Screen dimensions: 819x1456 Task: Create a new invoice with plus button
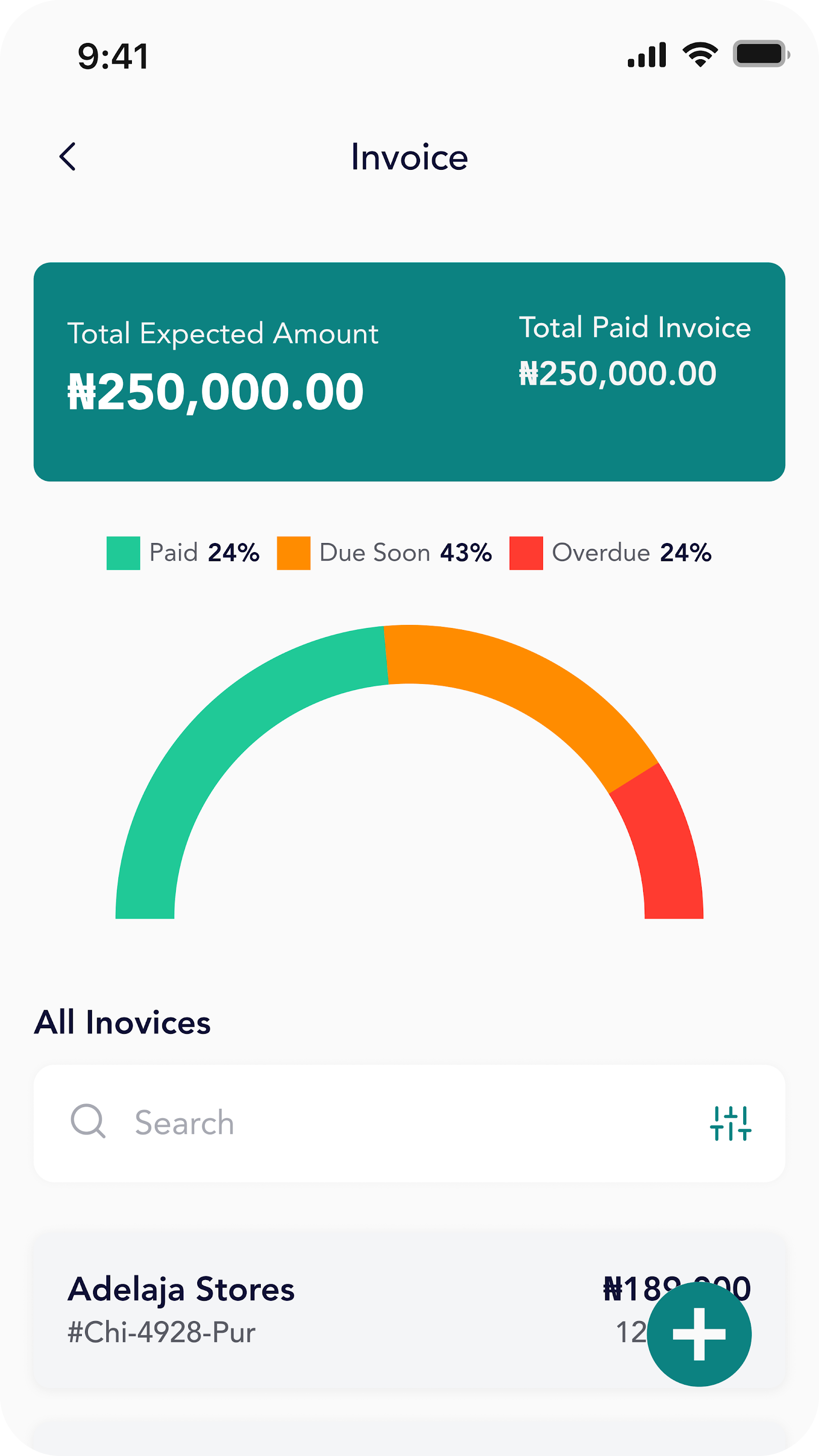click(699, 1334)
